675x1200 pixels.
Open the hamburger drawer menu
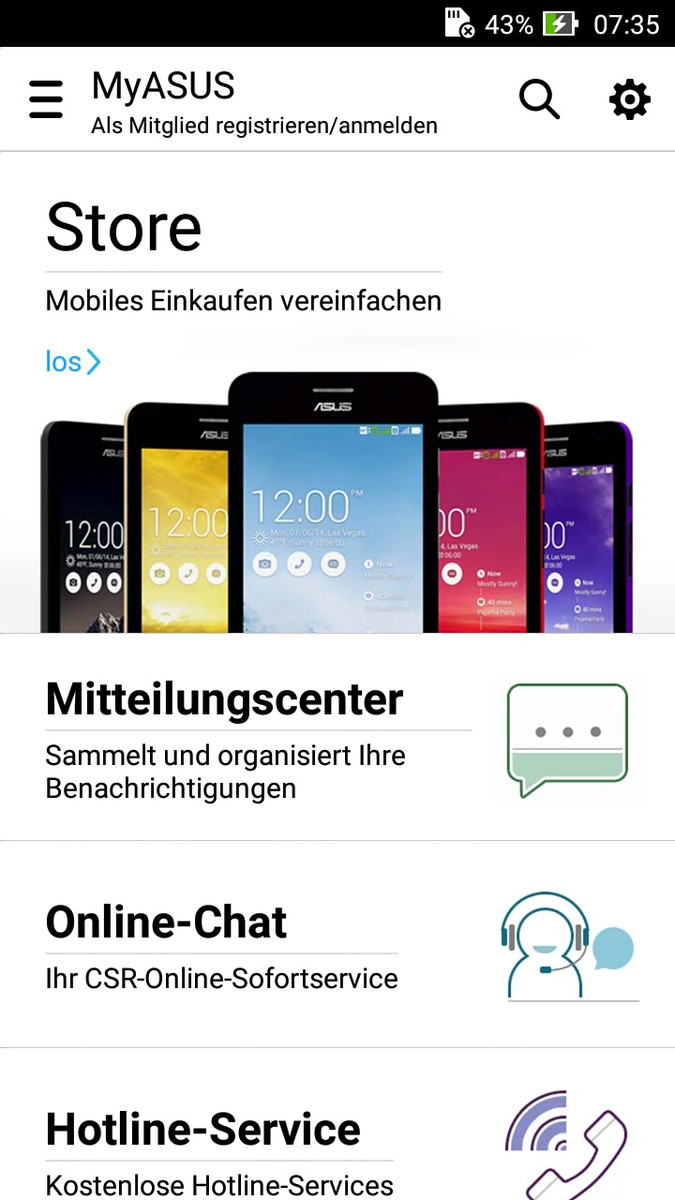coord(46,100)
